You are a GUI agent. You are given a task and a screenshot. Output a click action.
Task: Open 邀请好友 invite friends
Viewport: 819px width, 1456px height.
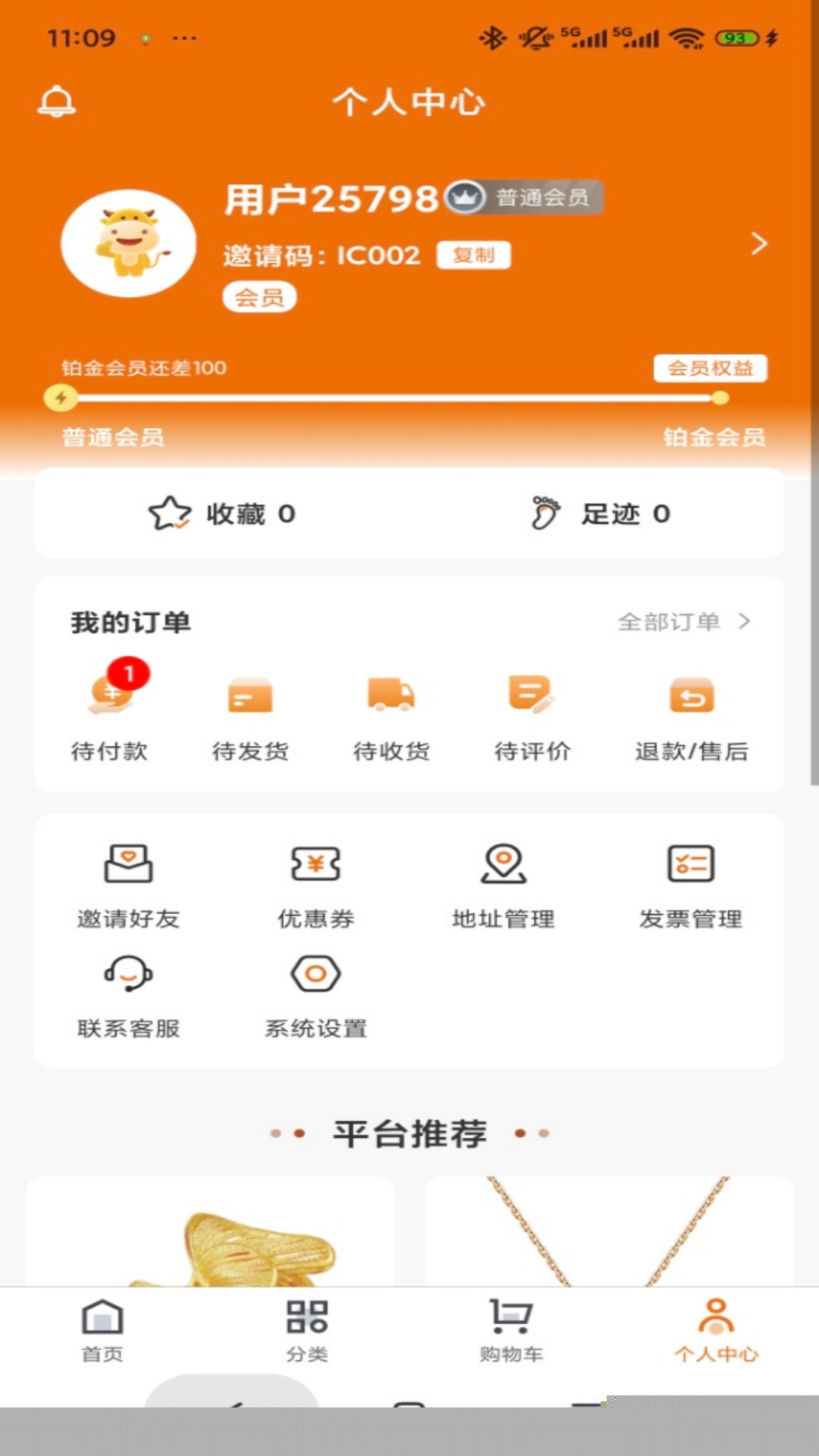click(128, 885)
